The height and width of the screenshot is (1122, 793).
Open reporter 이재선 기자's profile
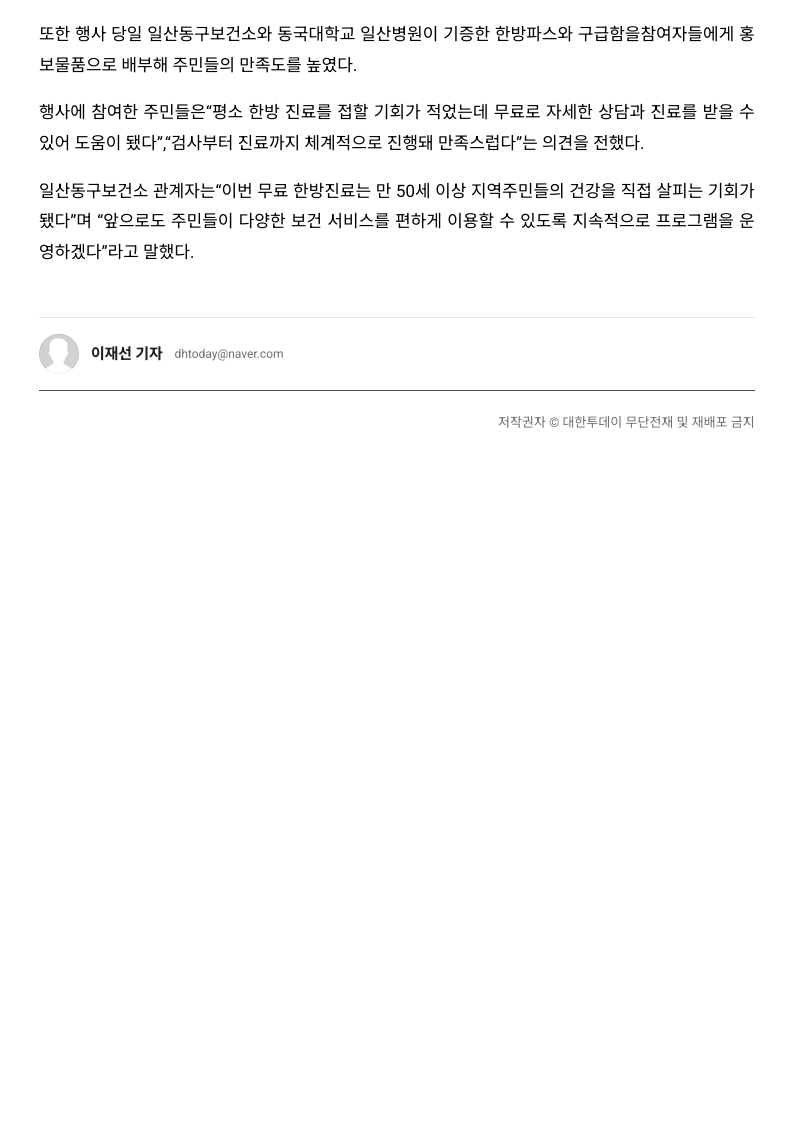click(126, 354)
